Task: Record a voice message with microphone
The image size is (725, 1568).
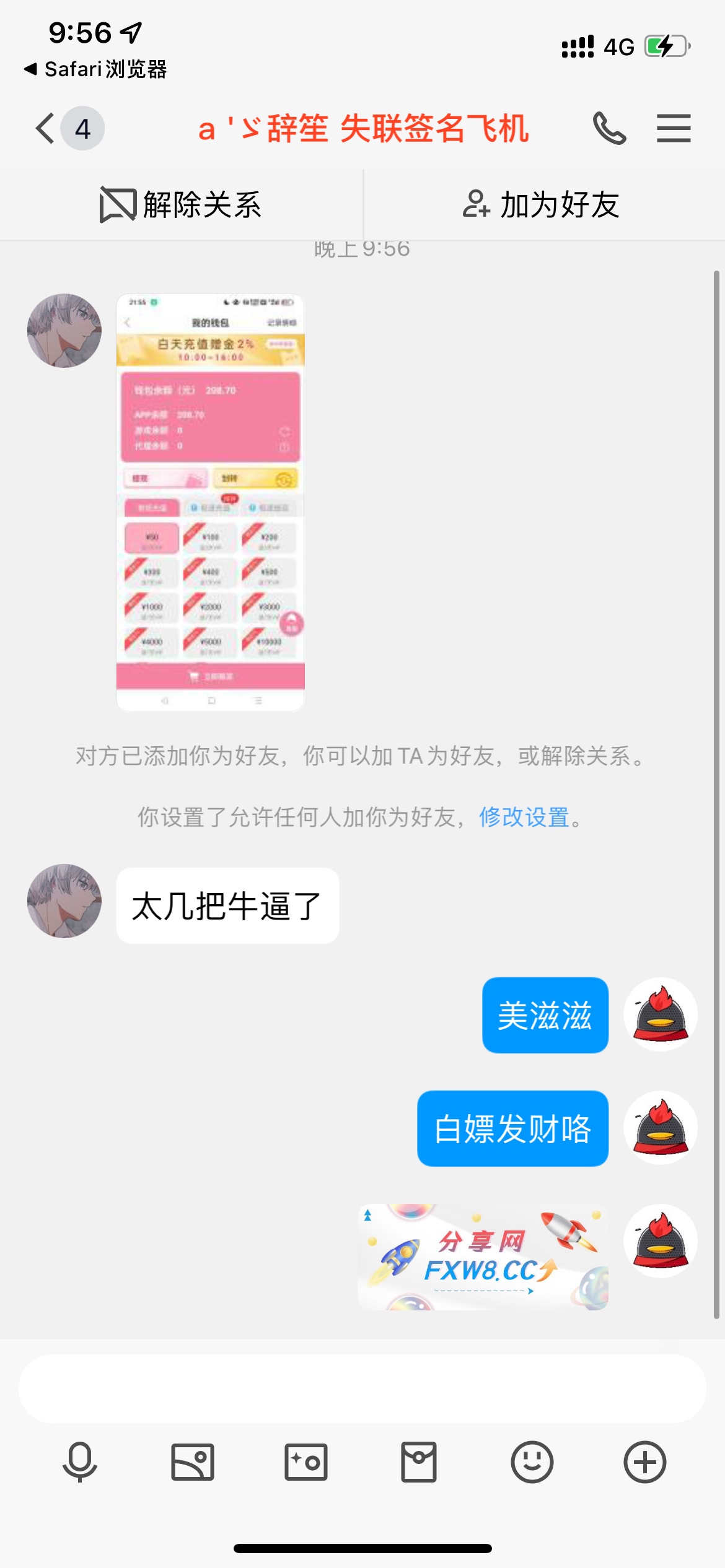Action: click(80, 1462)
